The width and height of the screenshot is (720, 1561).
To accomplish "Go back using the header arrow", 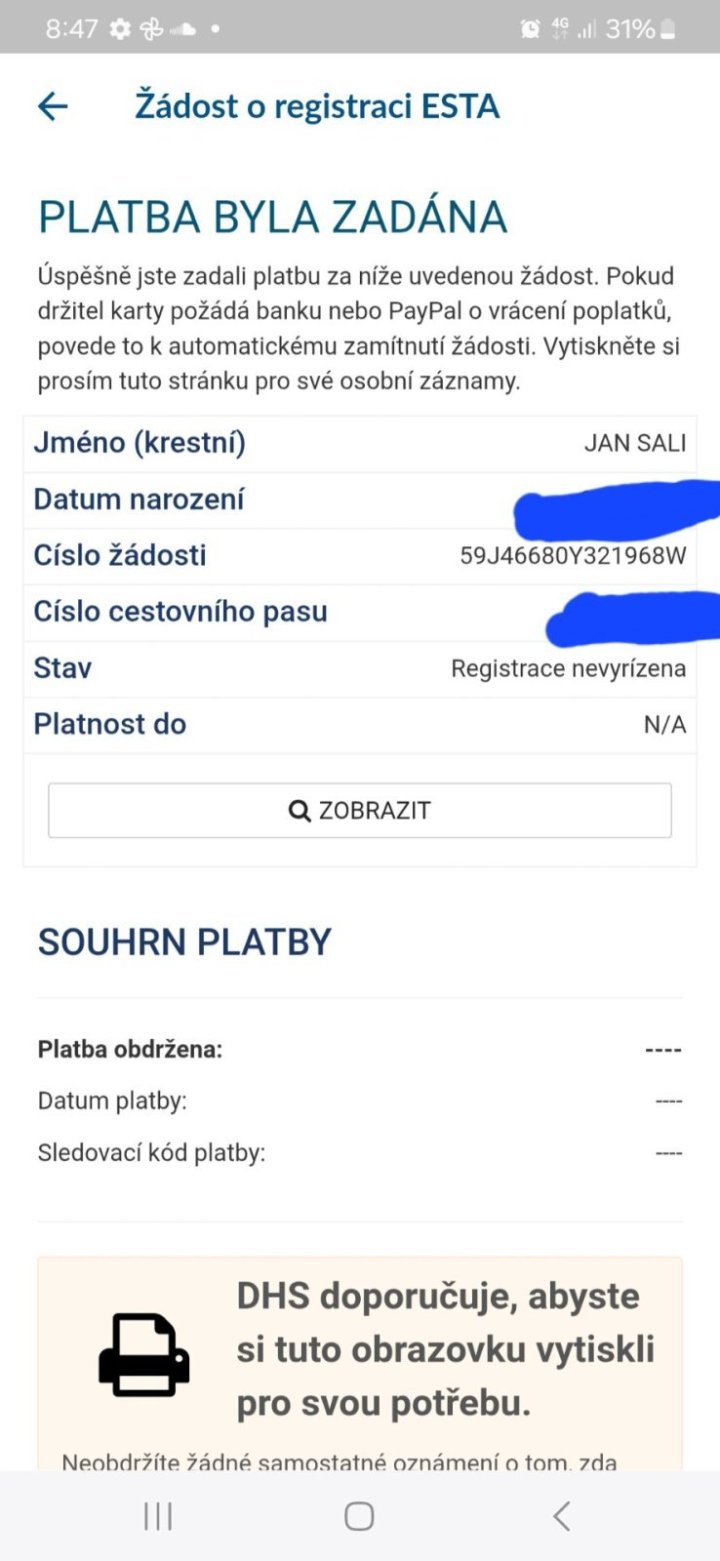I will [x=52, y=107].
